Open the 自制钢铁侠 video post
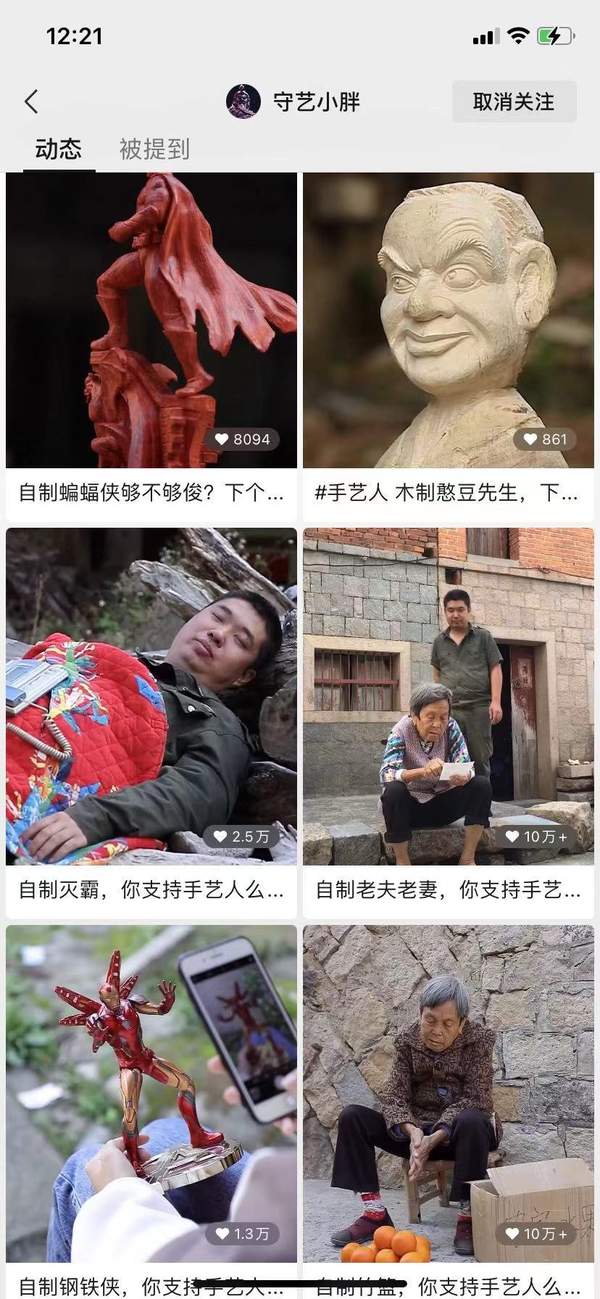This screenshot has width=600, height=1299. coord(151,1111)
